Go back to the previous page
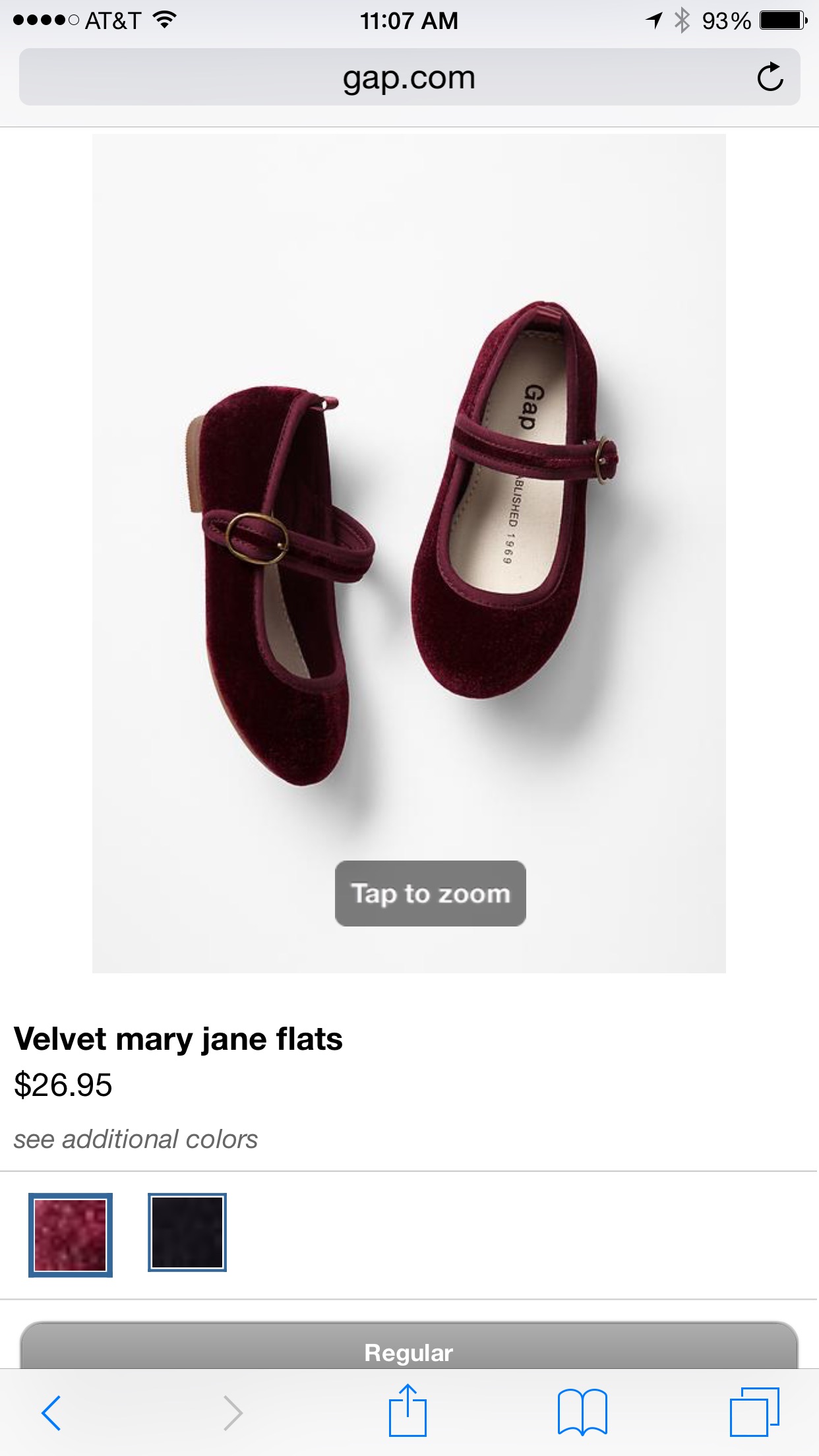 tap(51, 1413)
